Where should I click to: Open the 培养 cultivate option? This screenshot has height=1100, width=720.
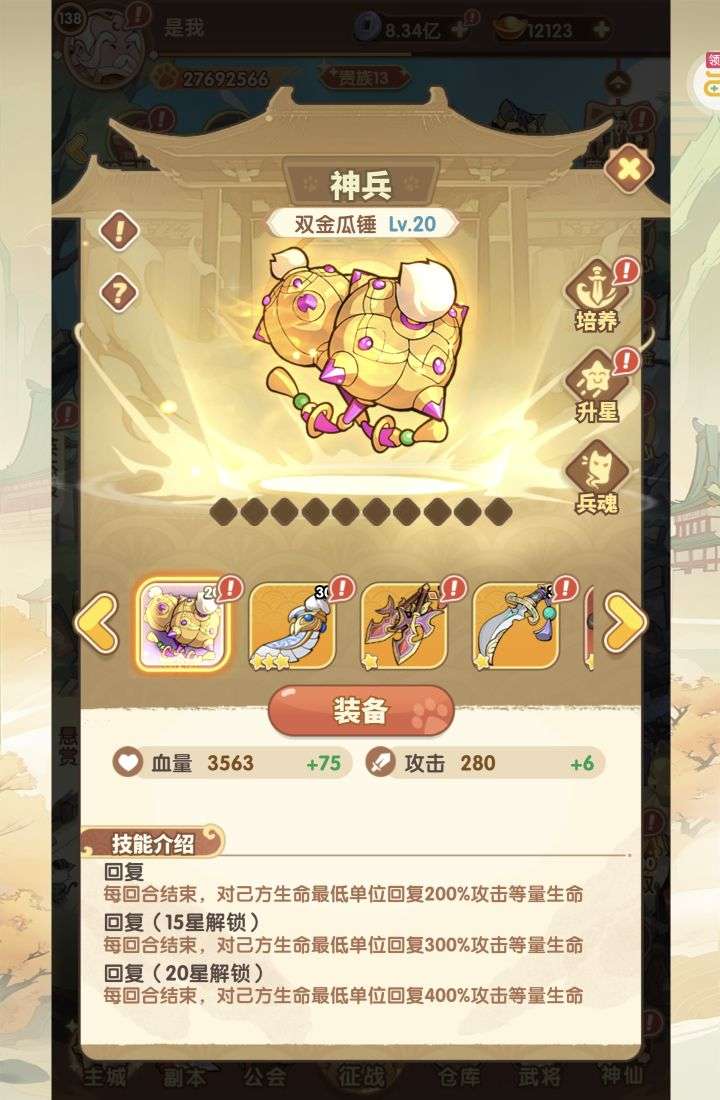(597, 294)
